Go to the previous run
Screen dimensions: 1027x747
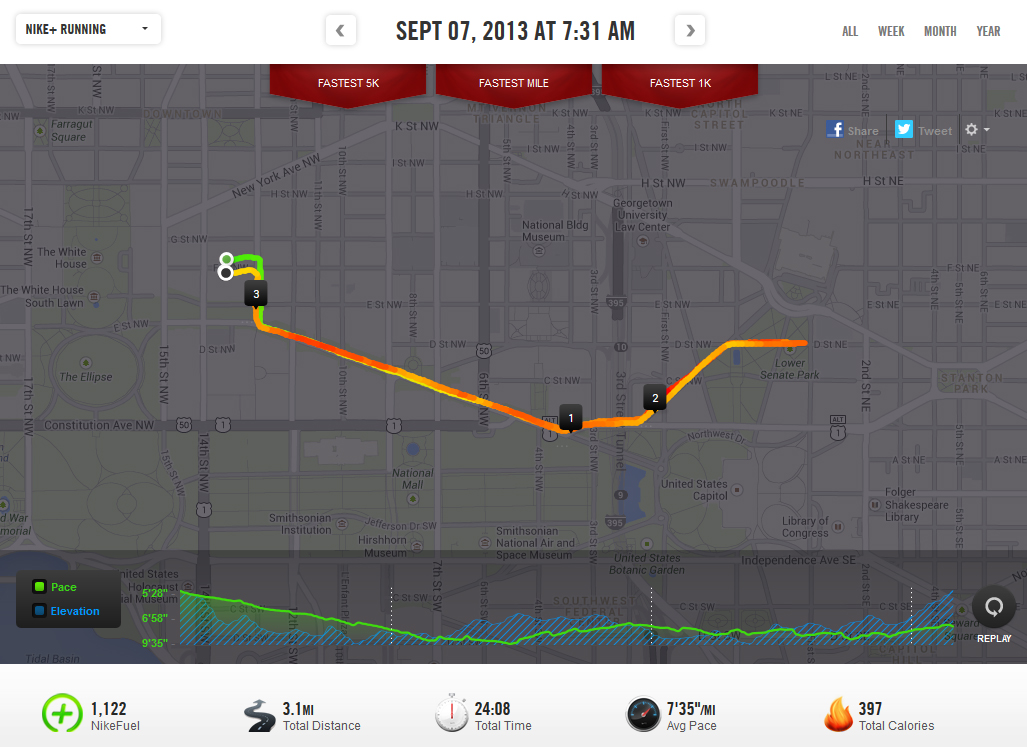pyautogui.click(x=340, y=30)
